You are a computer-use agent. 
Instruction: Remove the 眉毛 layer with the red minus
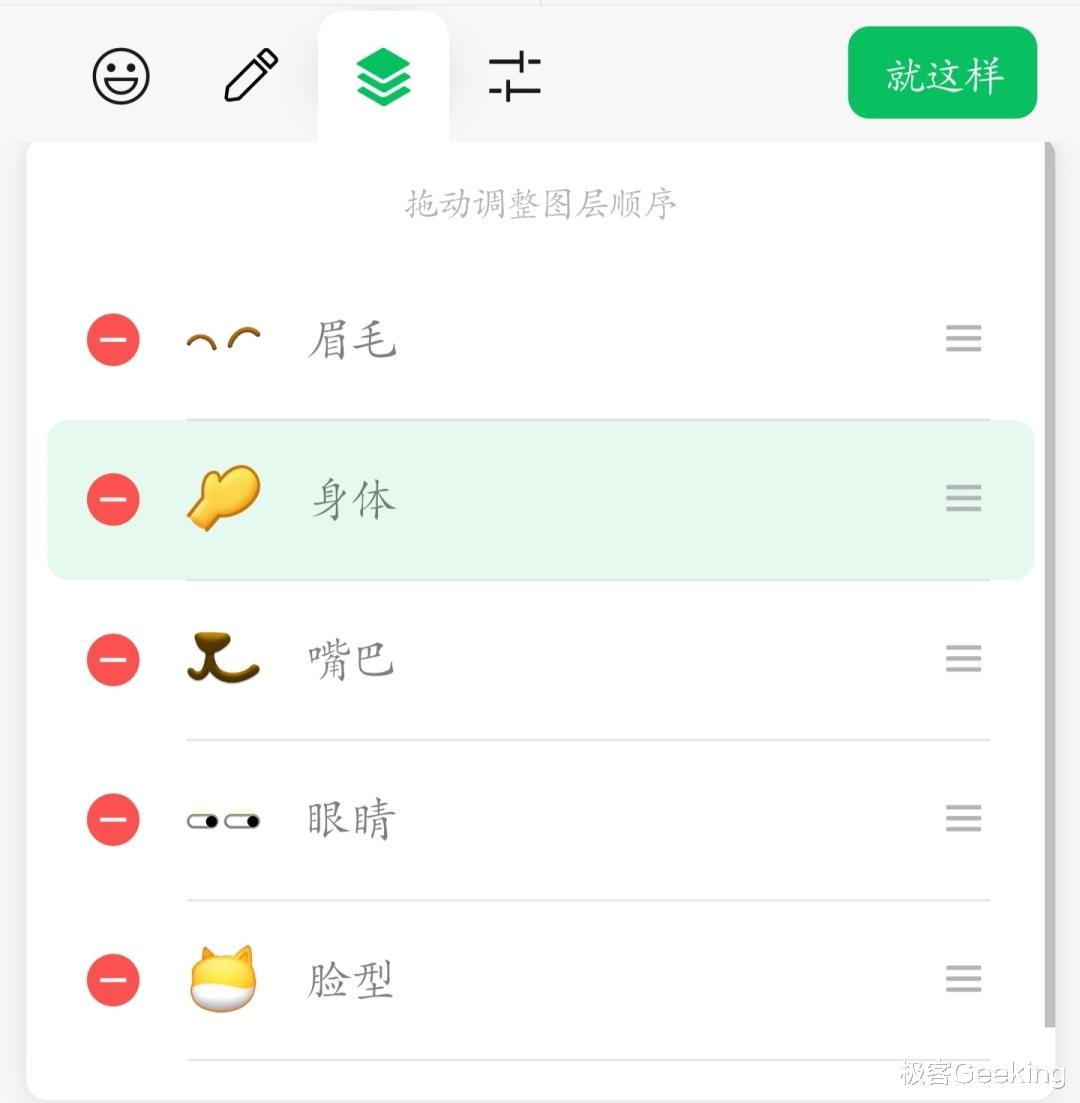113,339
